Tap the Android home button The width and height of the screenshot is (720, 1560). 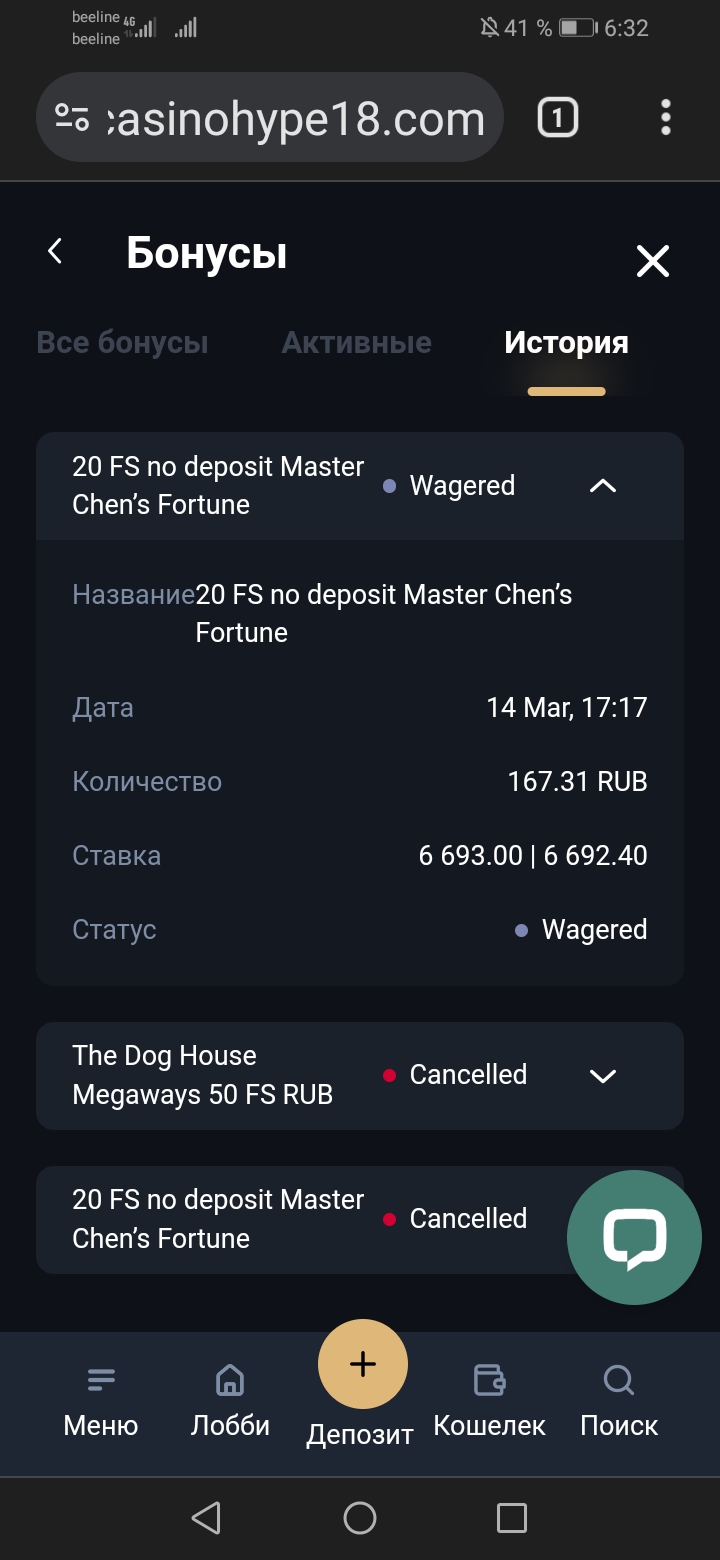(360, 1518)
